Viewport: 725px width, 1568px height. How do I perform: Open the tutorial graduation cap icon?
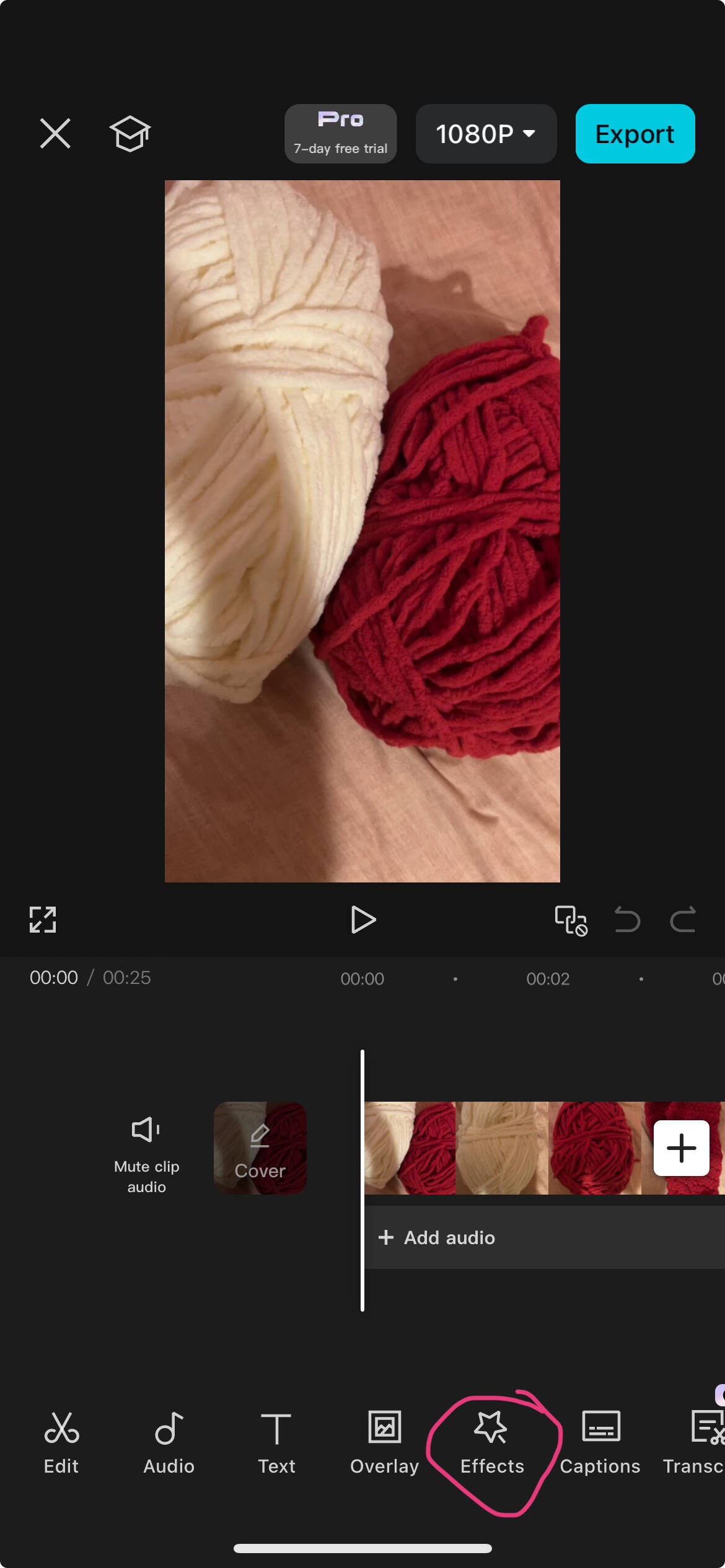pyautogui.click(x=130, y=133)
